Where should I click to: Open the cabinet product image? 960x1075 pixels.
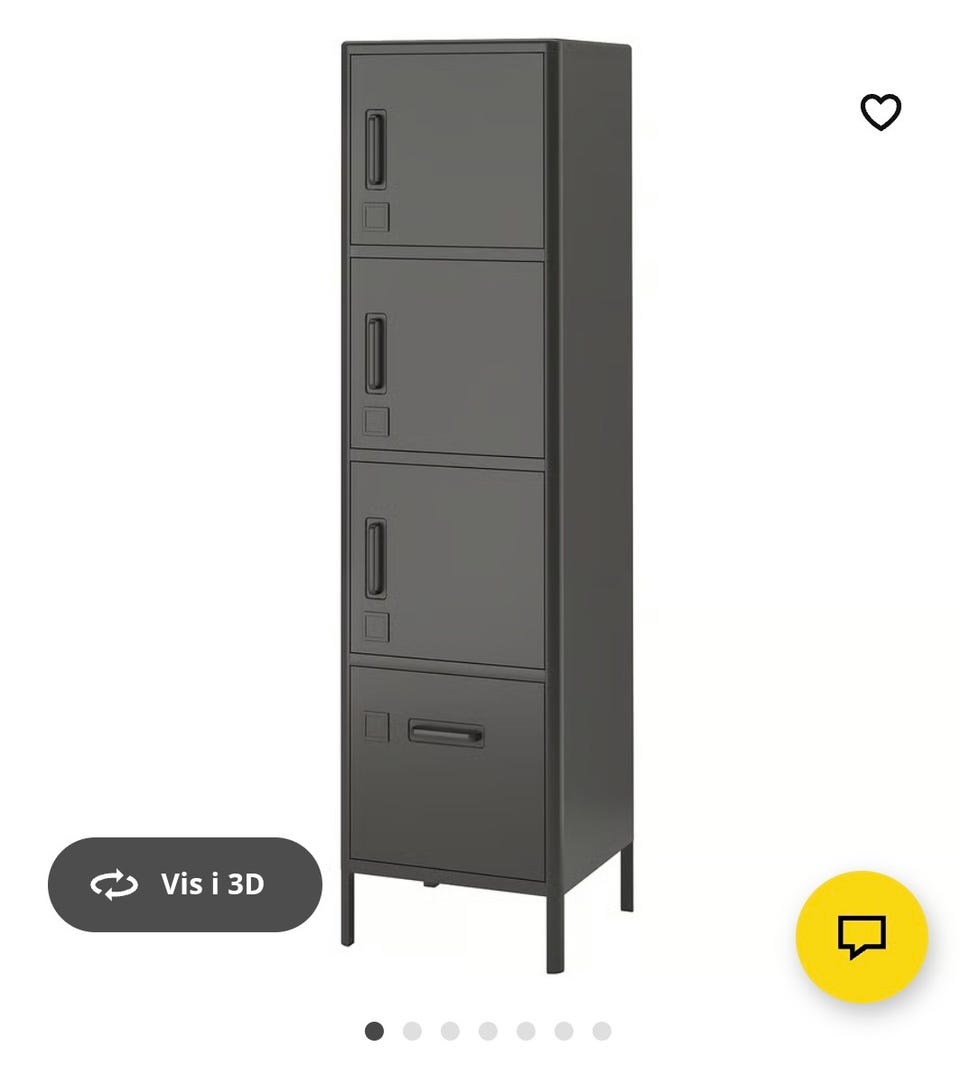click(486, 500)
